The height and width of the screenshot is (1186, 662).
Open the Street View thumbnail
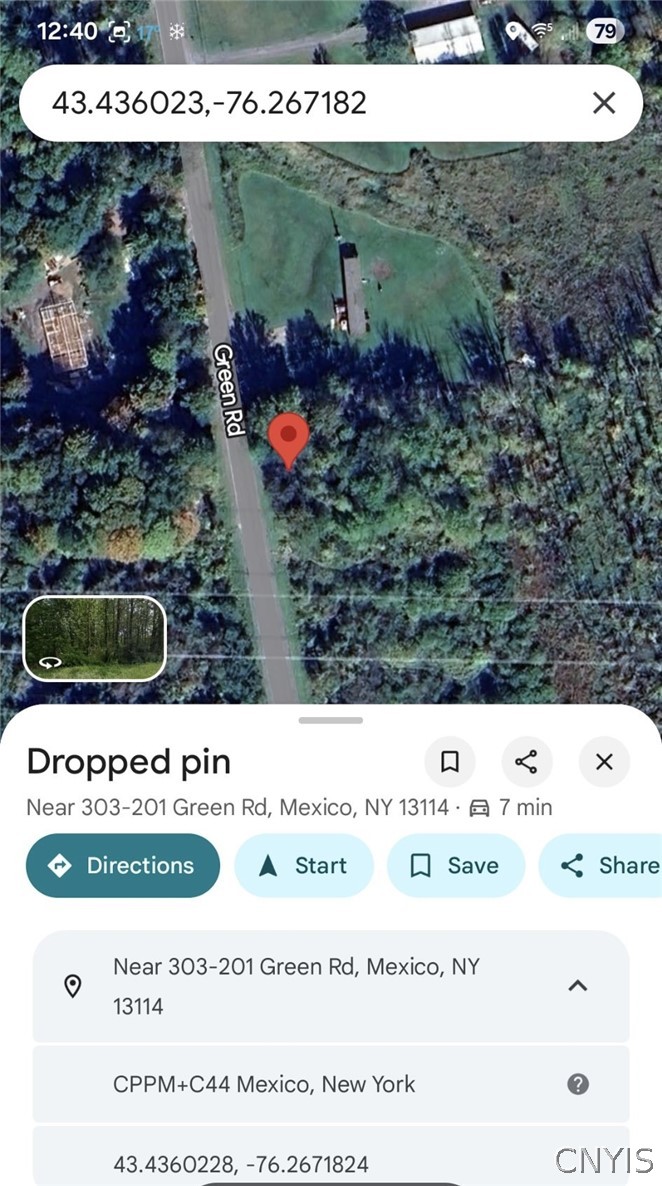click(x=94, y=639)
